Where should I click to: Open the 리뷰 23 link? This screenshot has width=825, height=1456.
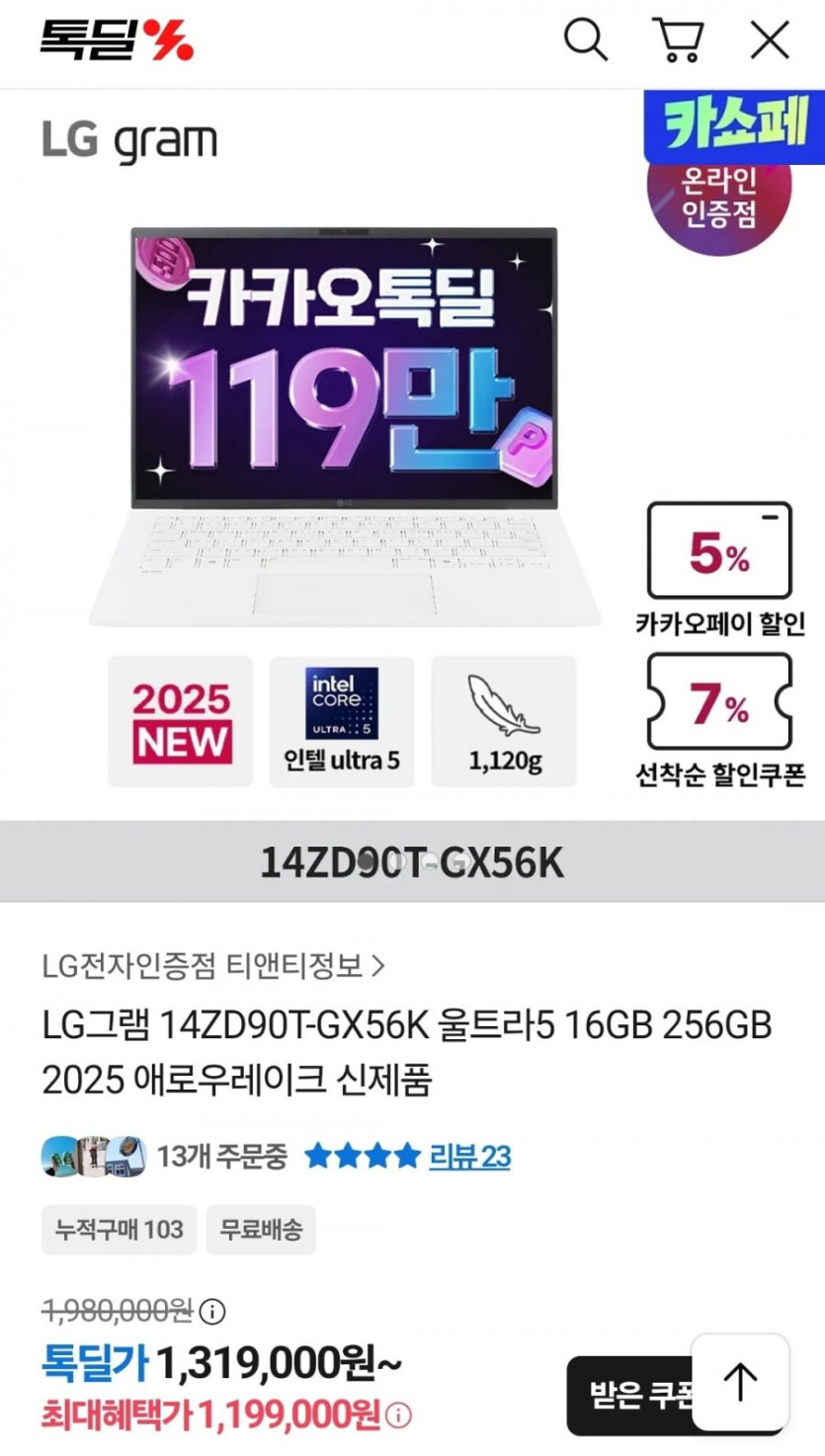coord(469,1156)
